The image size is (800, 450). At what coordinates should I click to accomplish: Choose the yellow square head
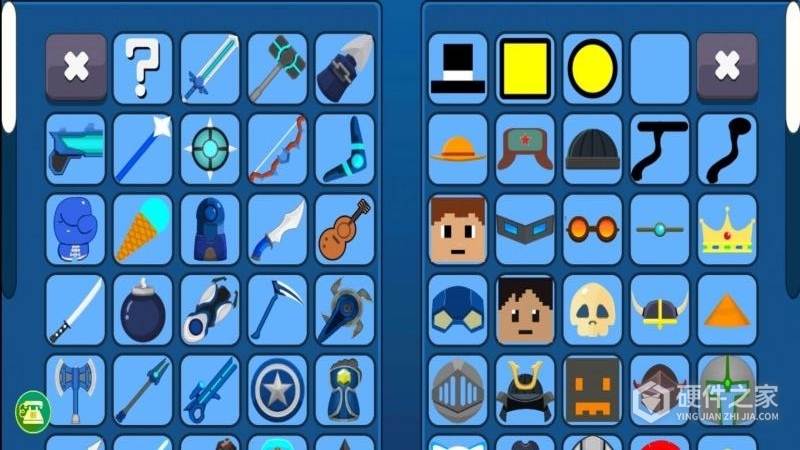click(x=525, y=68)
